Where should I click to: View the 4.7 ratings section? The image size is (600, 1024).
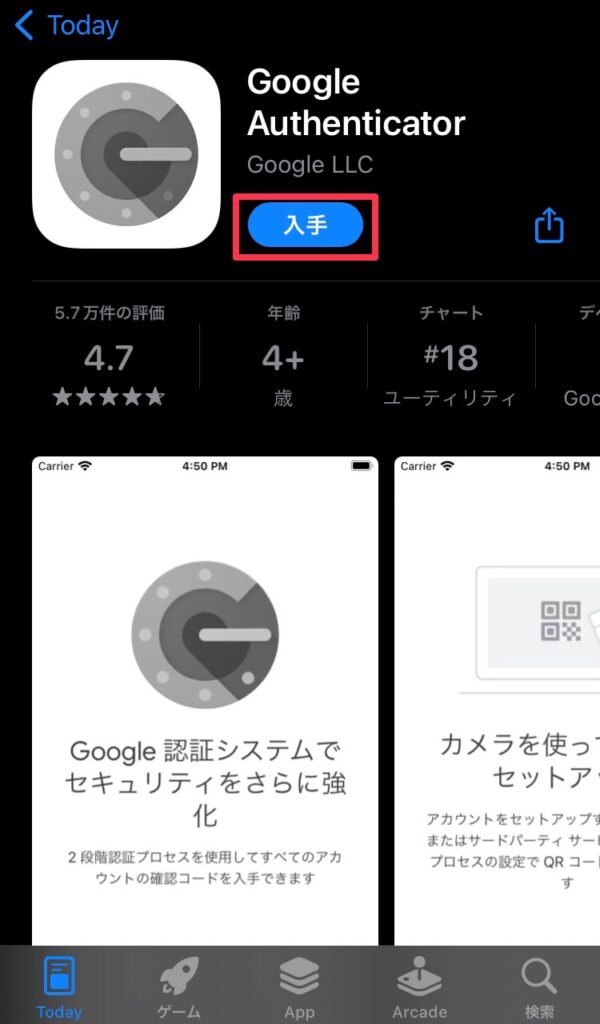pos(109,356)
